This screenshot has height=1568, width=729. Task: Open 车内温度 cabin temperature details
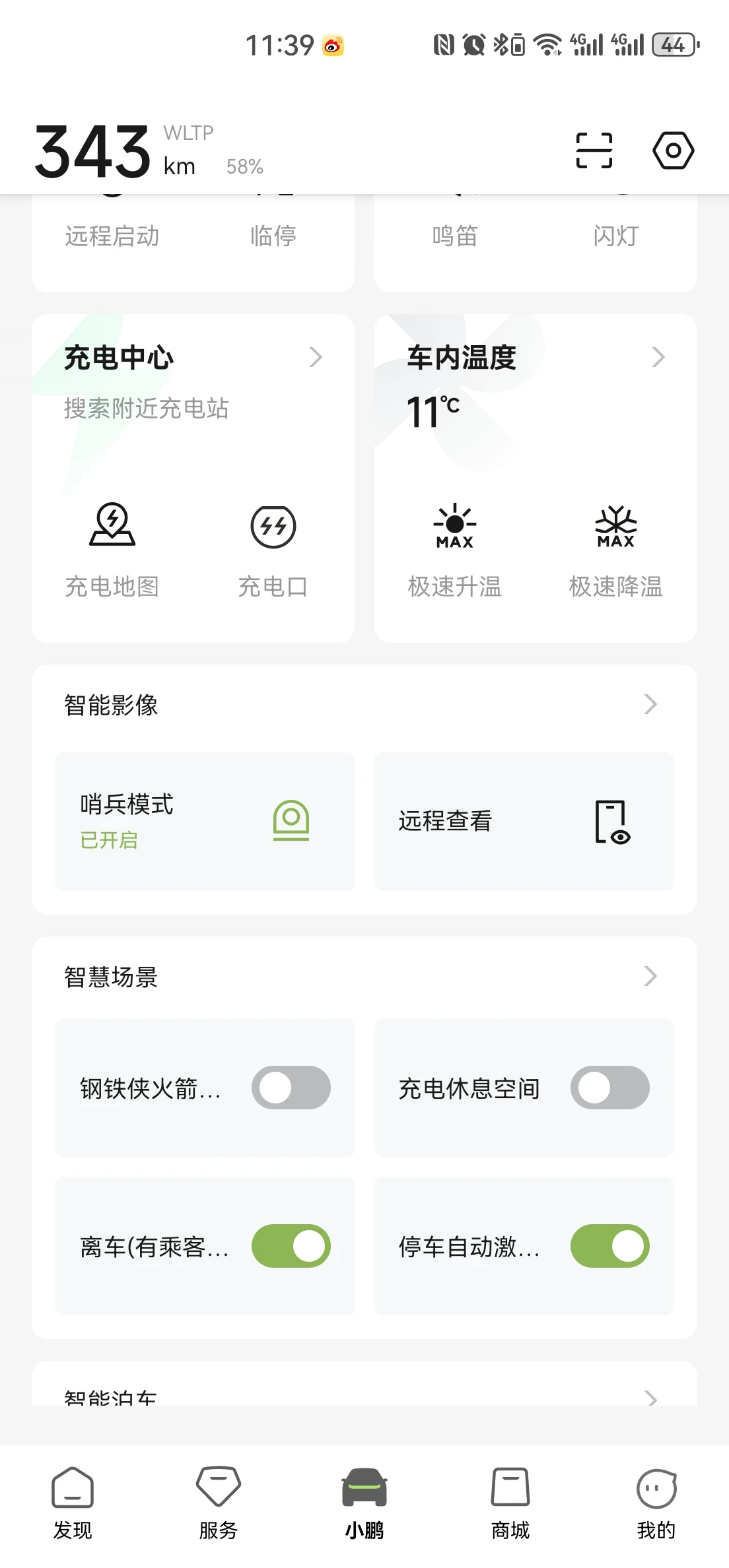[658, 357]
